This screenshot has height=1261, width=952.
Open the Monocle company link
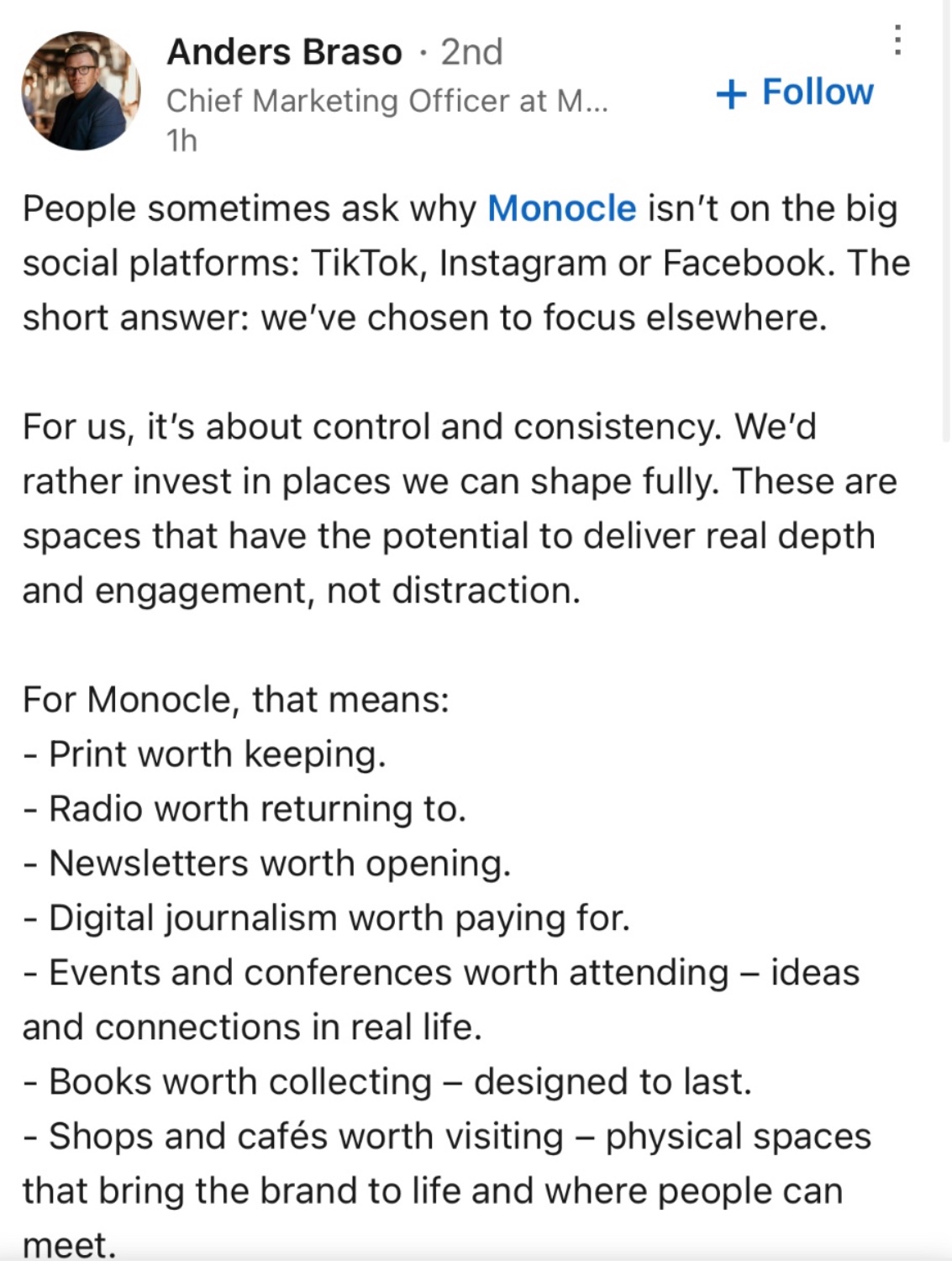561,208
